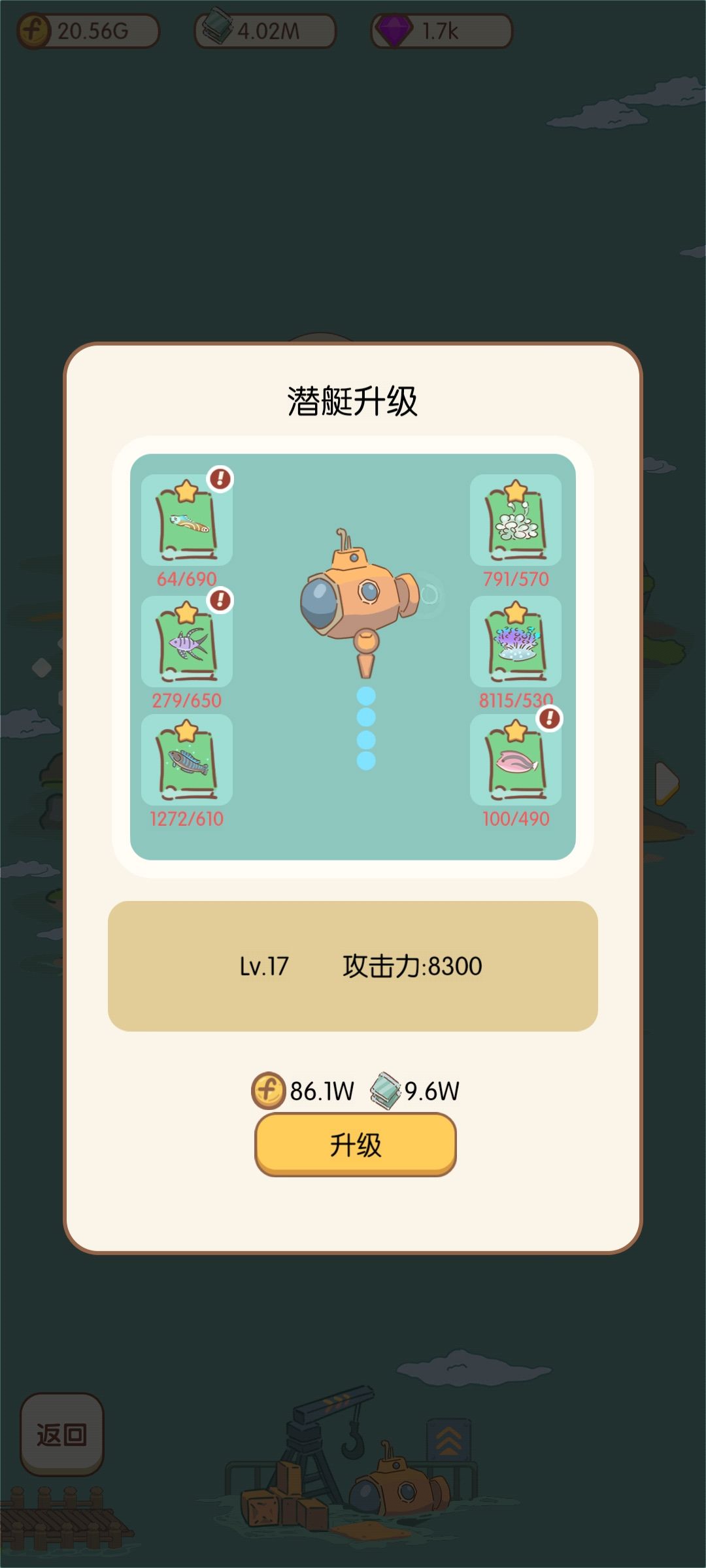Tap the white shell material card
This screenshot has height=1568, width=706.
pos(516,521)
